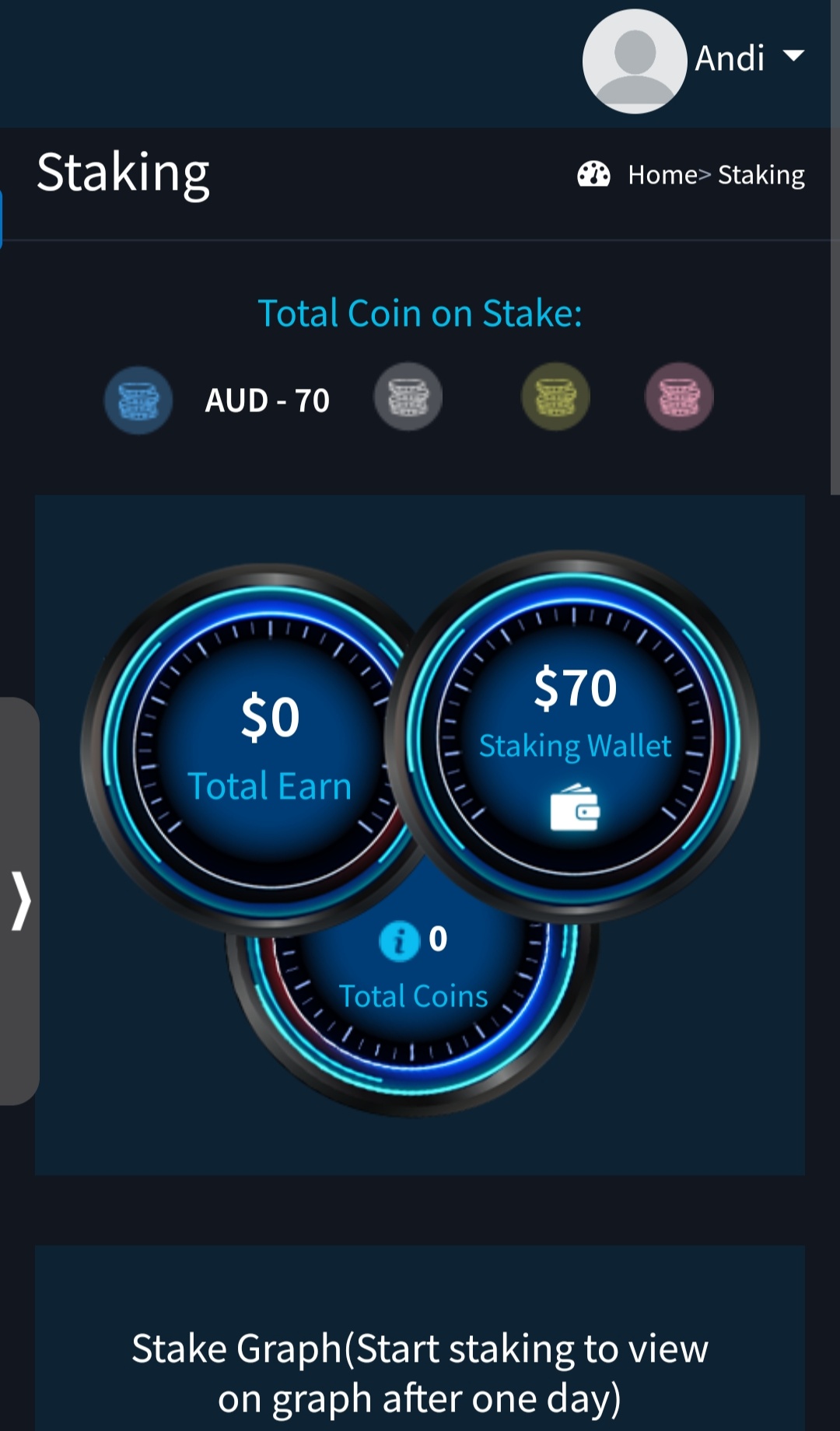840x1431 pixels.
Task: Go to Home via breadcrumb link
Action: pyautogui.click(x=662, y=175)
